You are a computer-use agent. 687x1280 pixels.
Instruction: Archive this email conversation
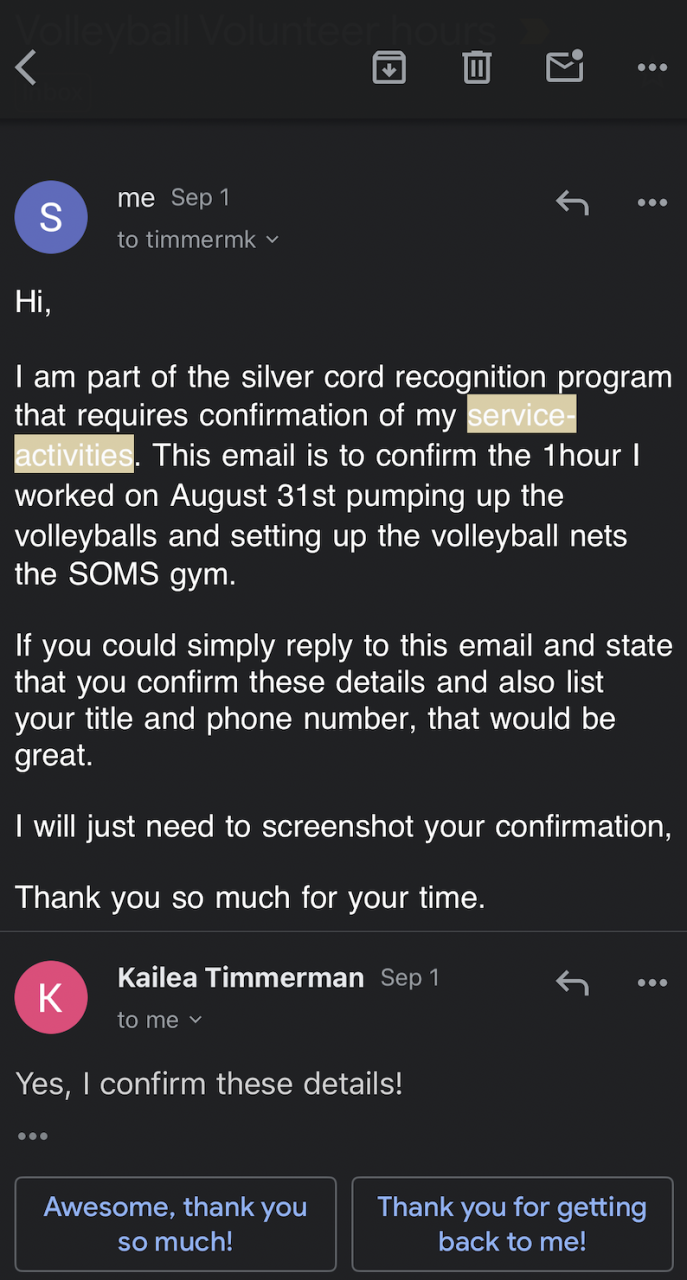(389, 68)
